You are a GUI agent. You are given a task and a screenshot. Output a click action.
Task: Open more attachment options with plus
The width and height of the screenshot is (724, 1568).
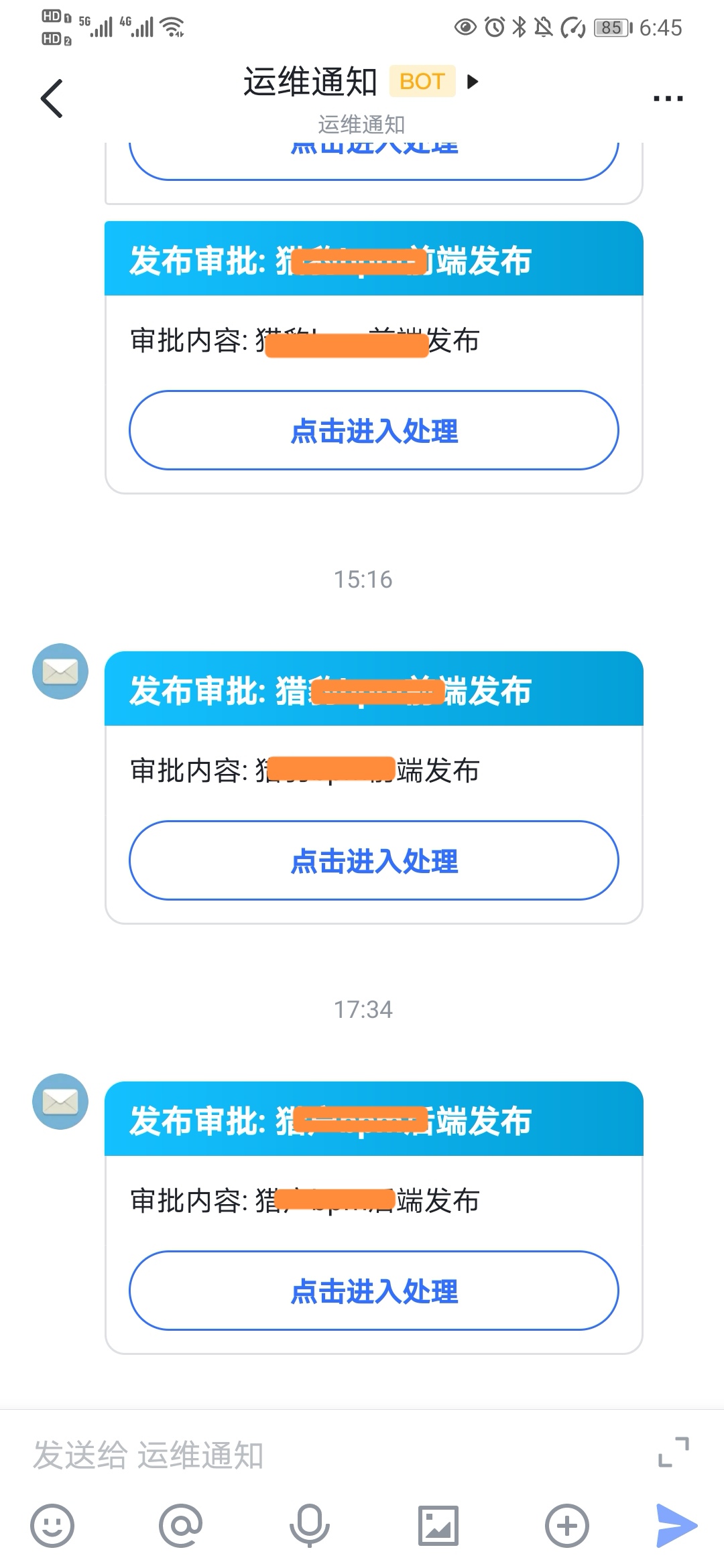coord(566,1526)
